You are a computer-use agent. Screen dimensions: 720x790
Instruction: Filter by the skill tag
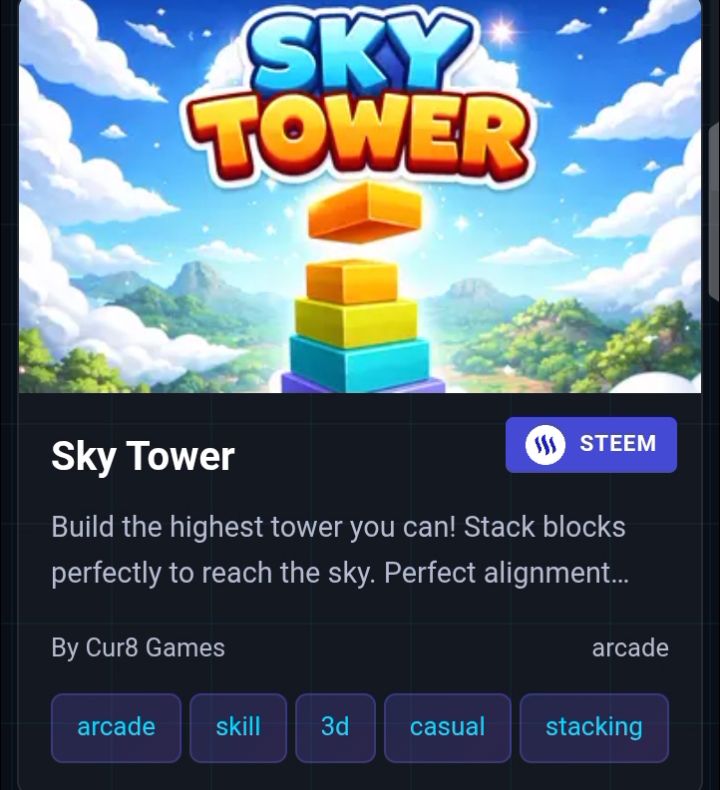(x=238, y=728)
